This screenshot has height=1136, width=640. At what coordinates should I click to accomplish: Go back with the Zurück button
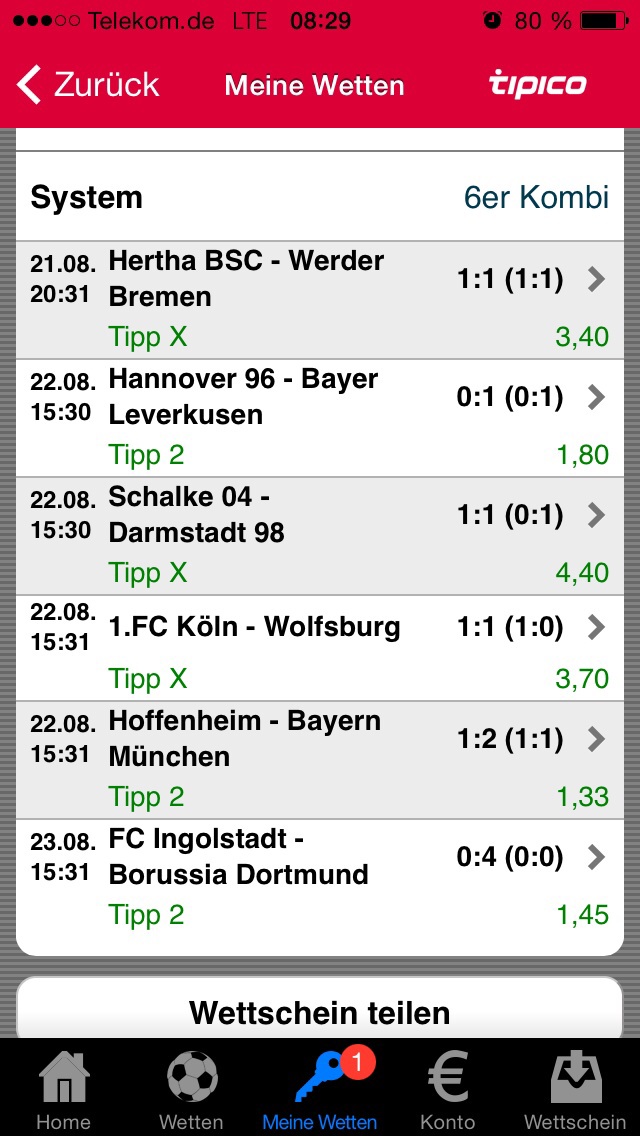click(88, 85)
